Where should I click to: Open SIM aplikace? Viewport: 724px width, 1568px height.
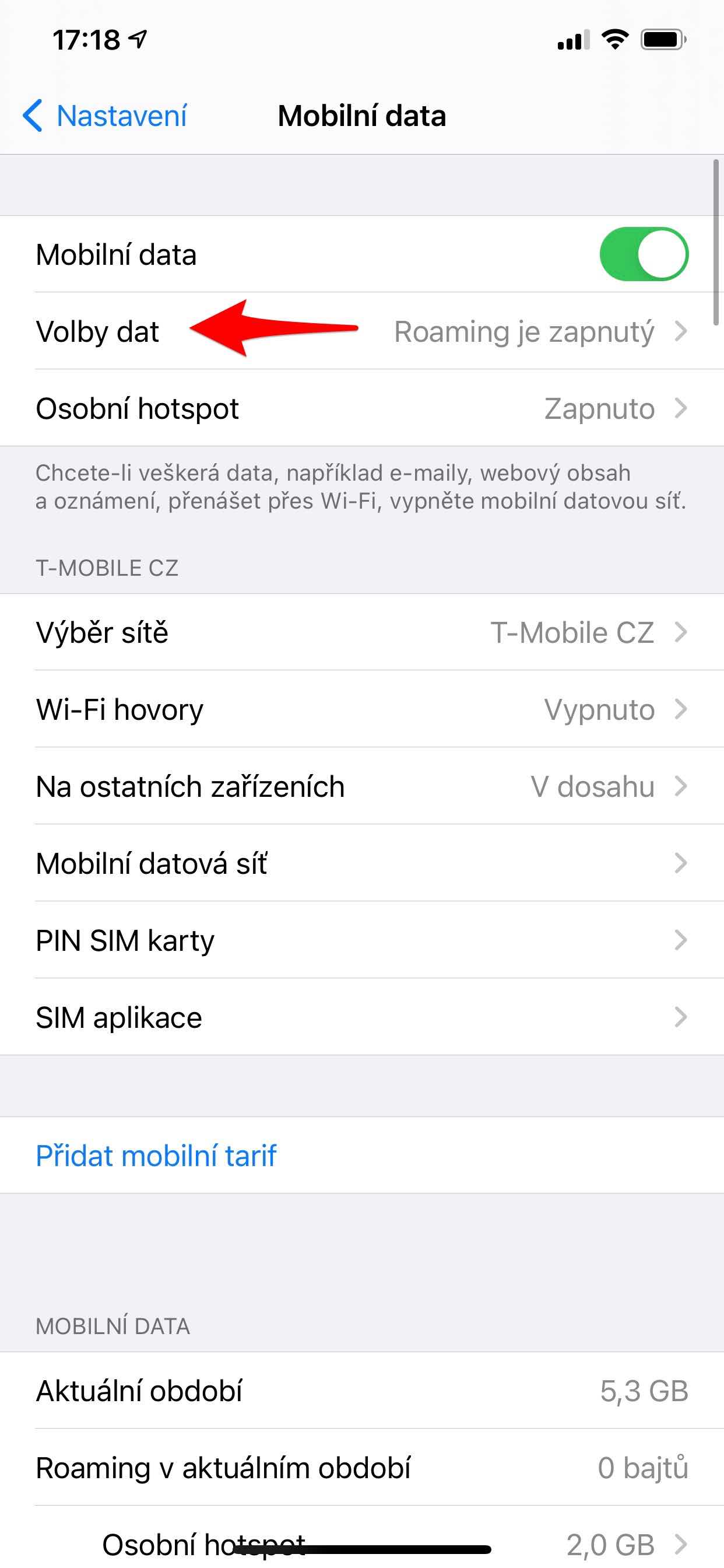361,1017
